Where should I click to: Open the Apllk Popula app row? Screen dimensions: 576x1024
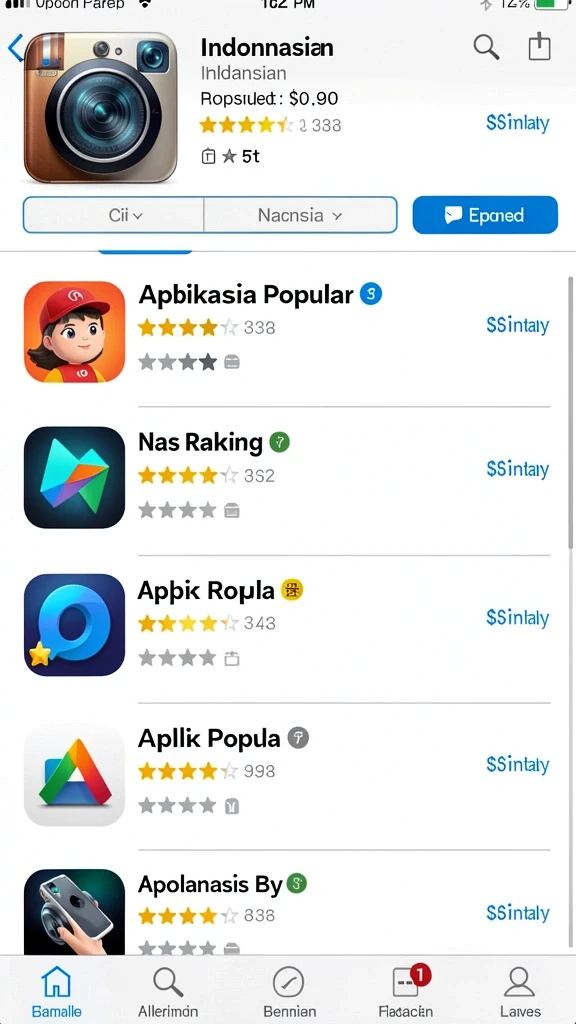[x=287, y=773]
